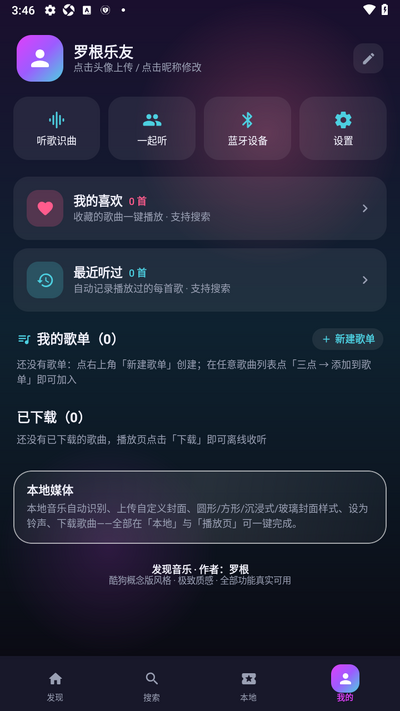Viewport: 400px width, 711px height.
Task: Tap the nickname 罗根乐友 to edit
Action: pyautogui.click(x=103, y=52)
